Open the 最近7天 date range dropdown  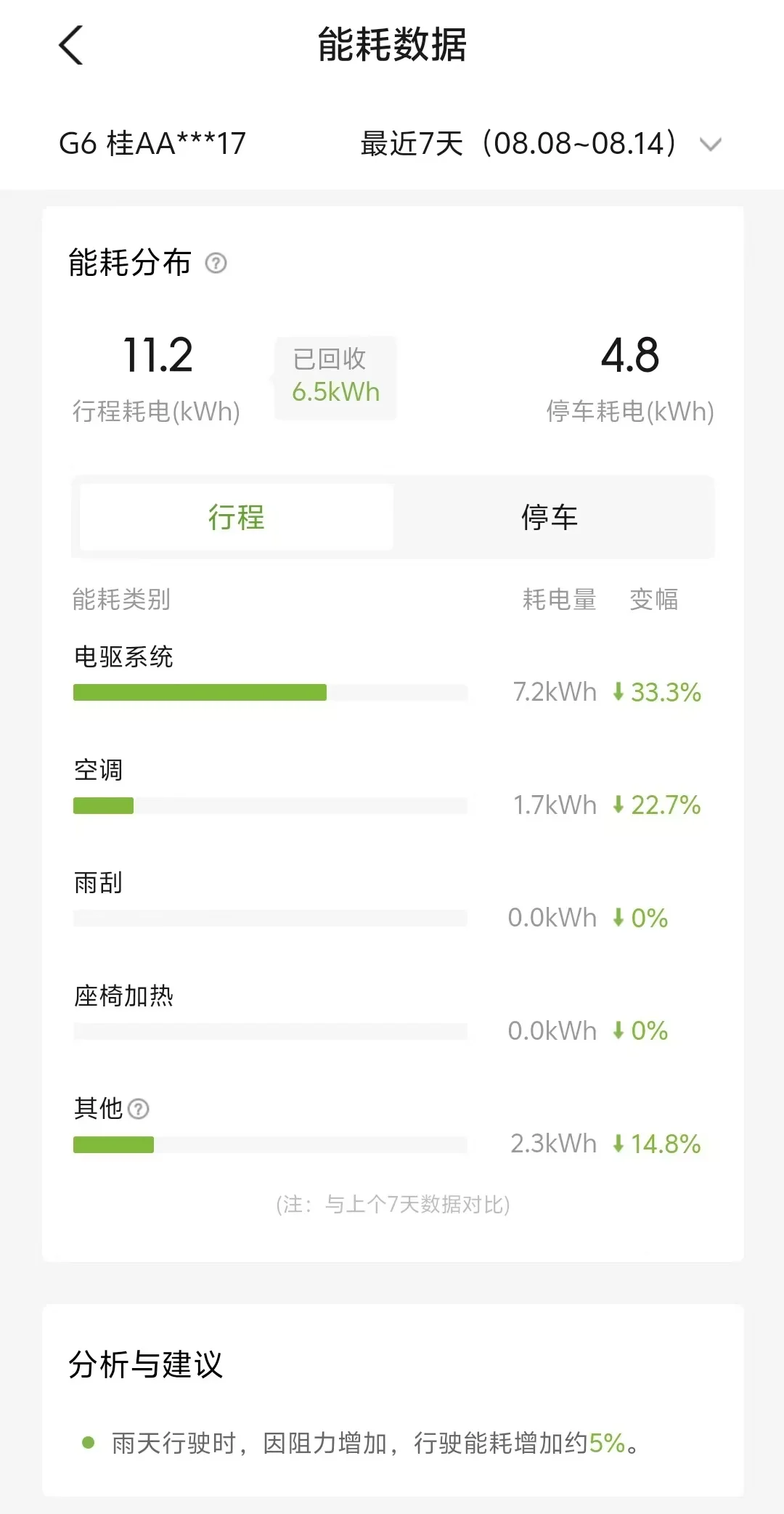point(541,143)
